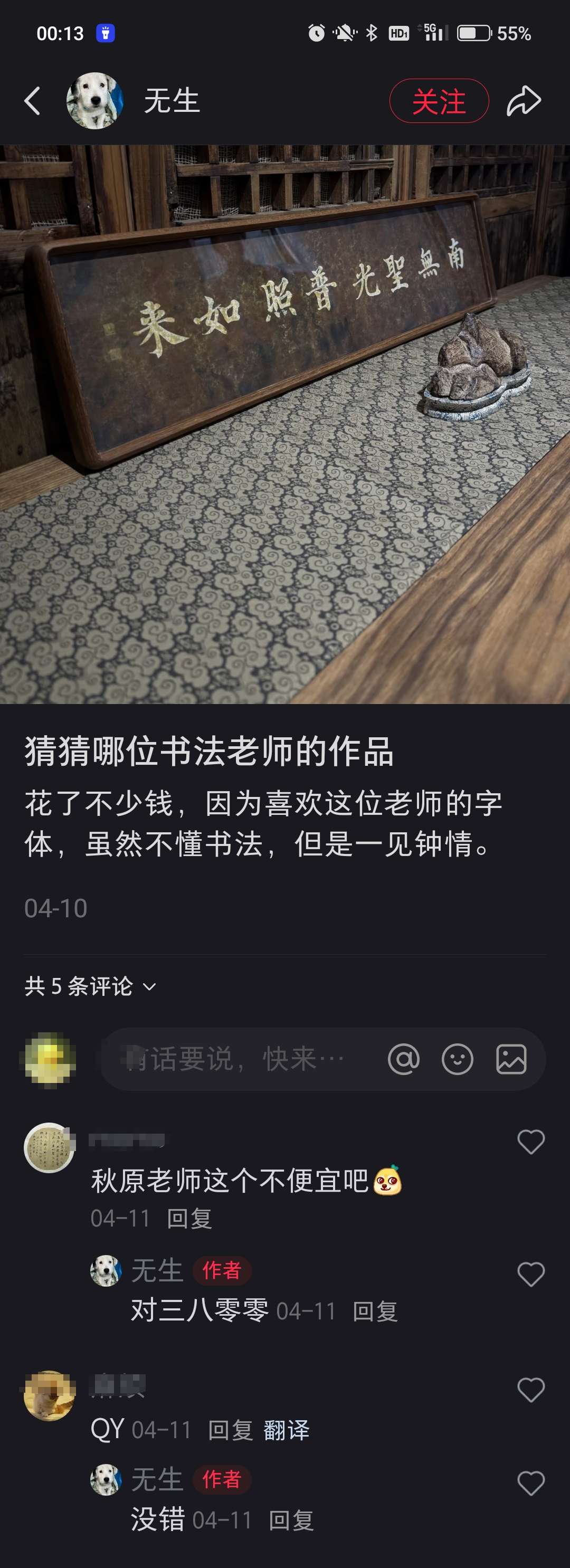Go back with the top arrow
Image resolution: width=570 pixels, height=1568 pixels.
click(x=32, y=101)
